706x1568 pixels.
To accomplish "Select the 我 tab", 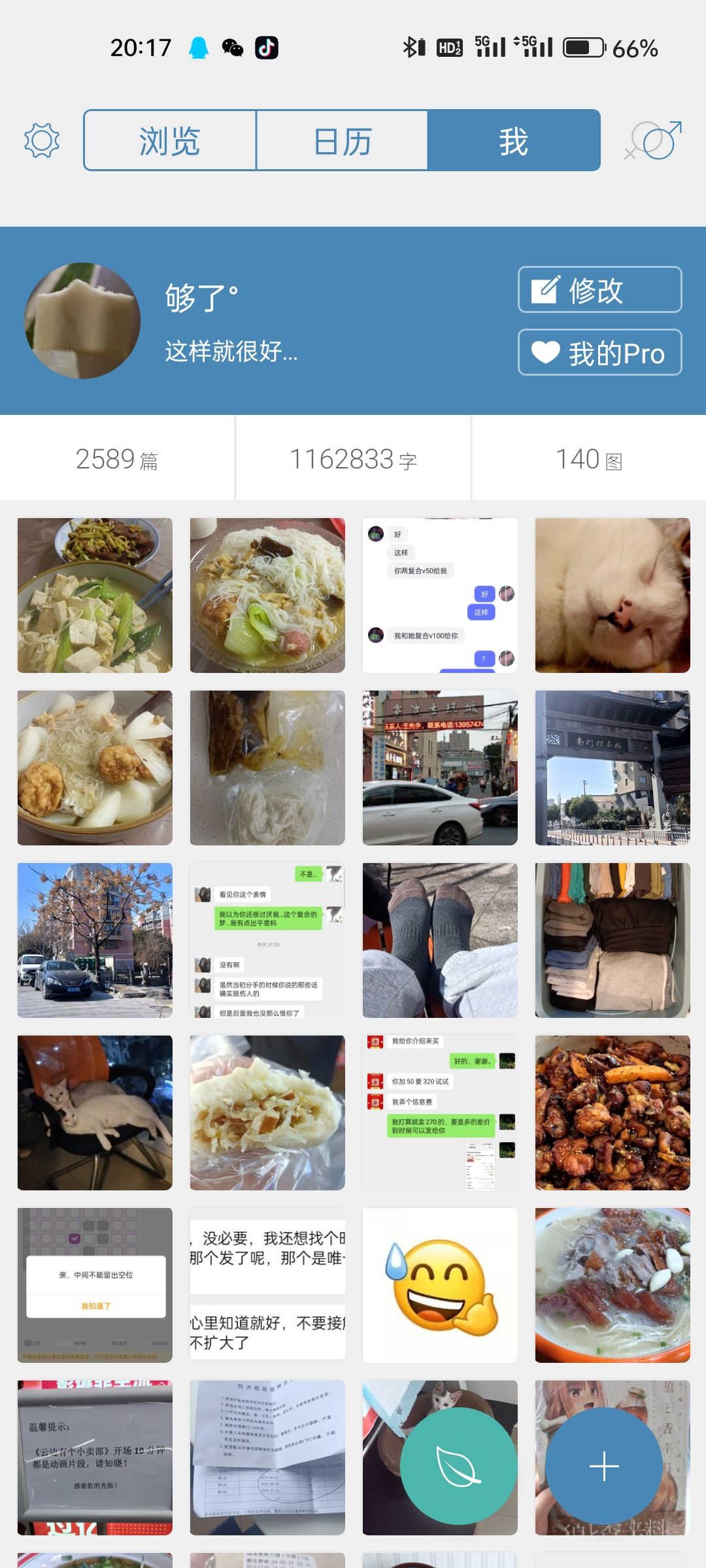I will click(514, 140).
